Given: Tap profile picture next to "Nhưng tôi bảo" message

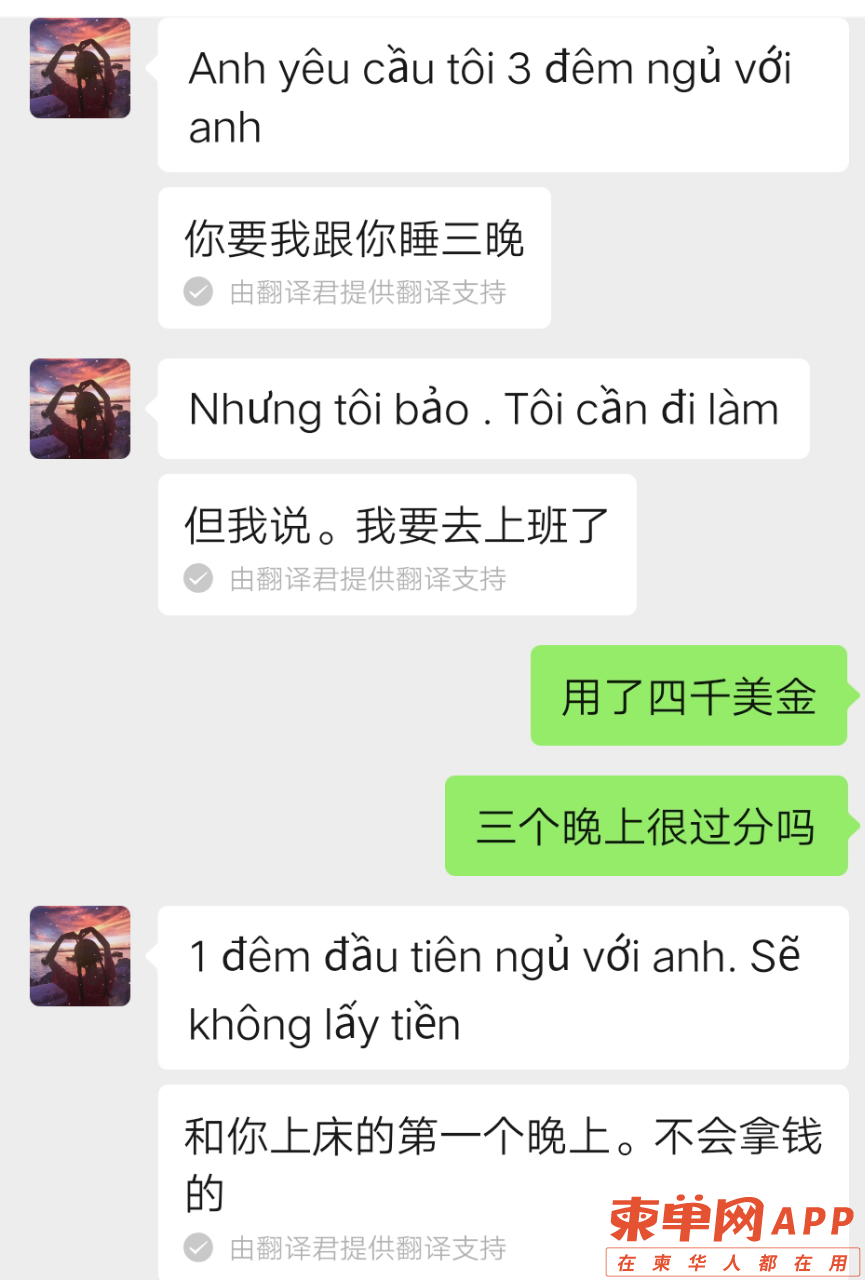Looking at the screenshot, I should [80, 408].
